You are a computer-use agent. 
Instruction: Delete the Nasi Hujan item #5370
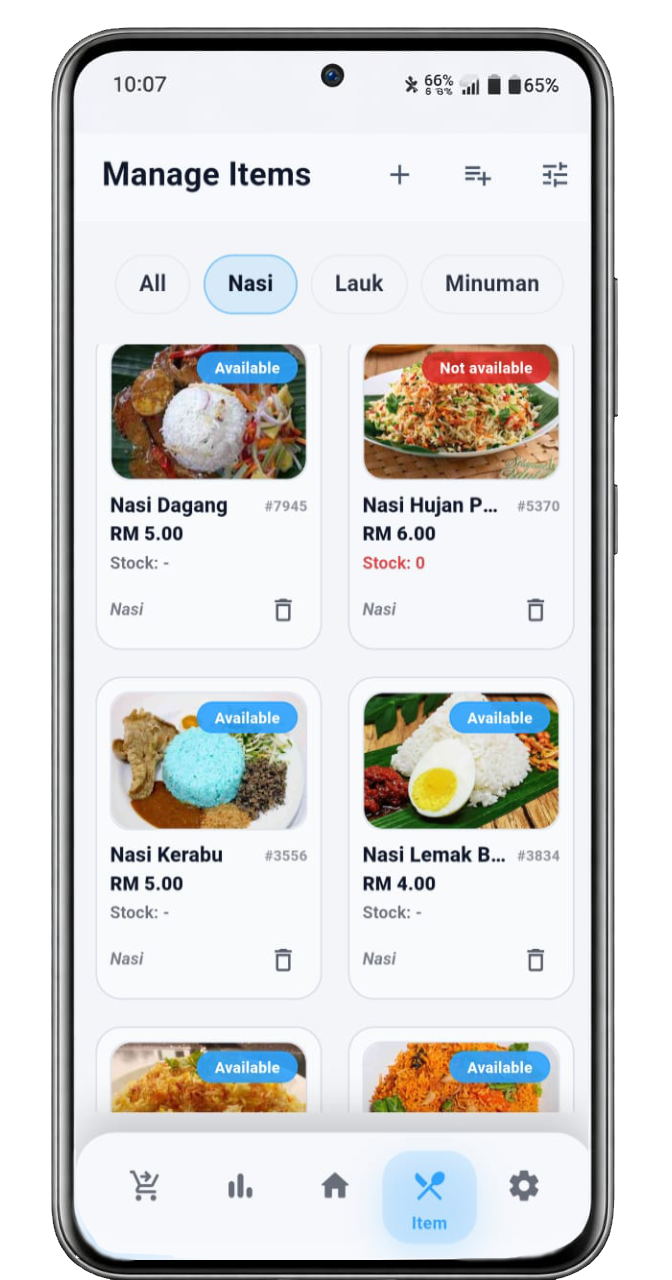(536, 609)
